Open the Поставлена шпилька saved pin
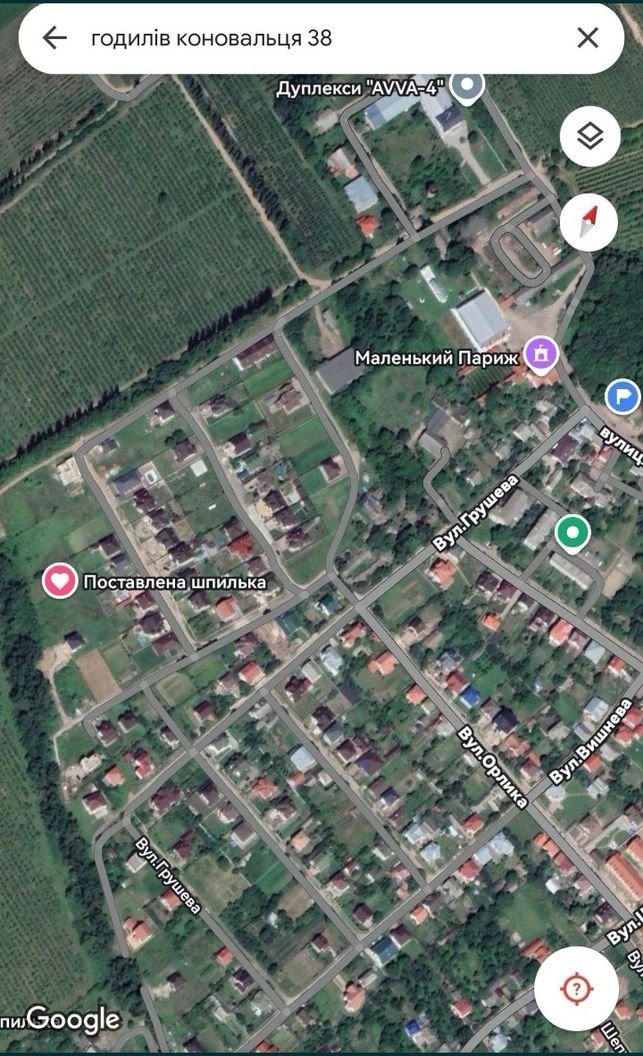 [60, 581]
